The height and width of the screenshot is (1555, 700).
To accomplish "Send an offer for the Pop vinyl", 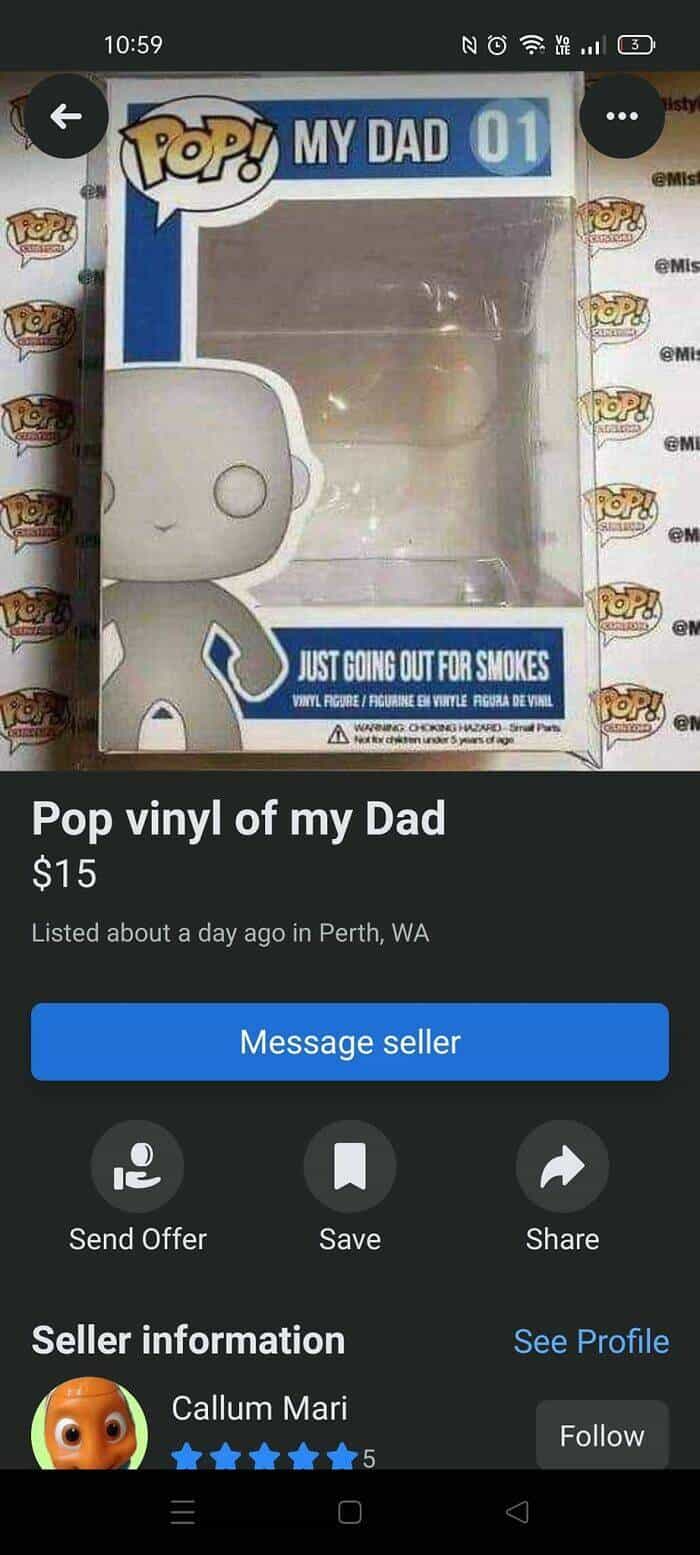I will (138, 1167).
